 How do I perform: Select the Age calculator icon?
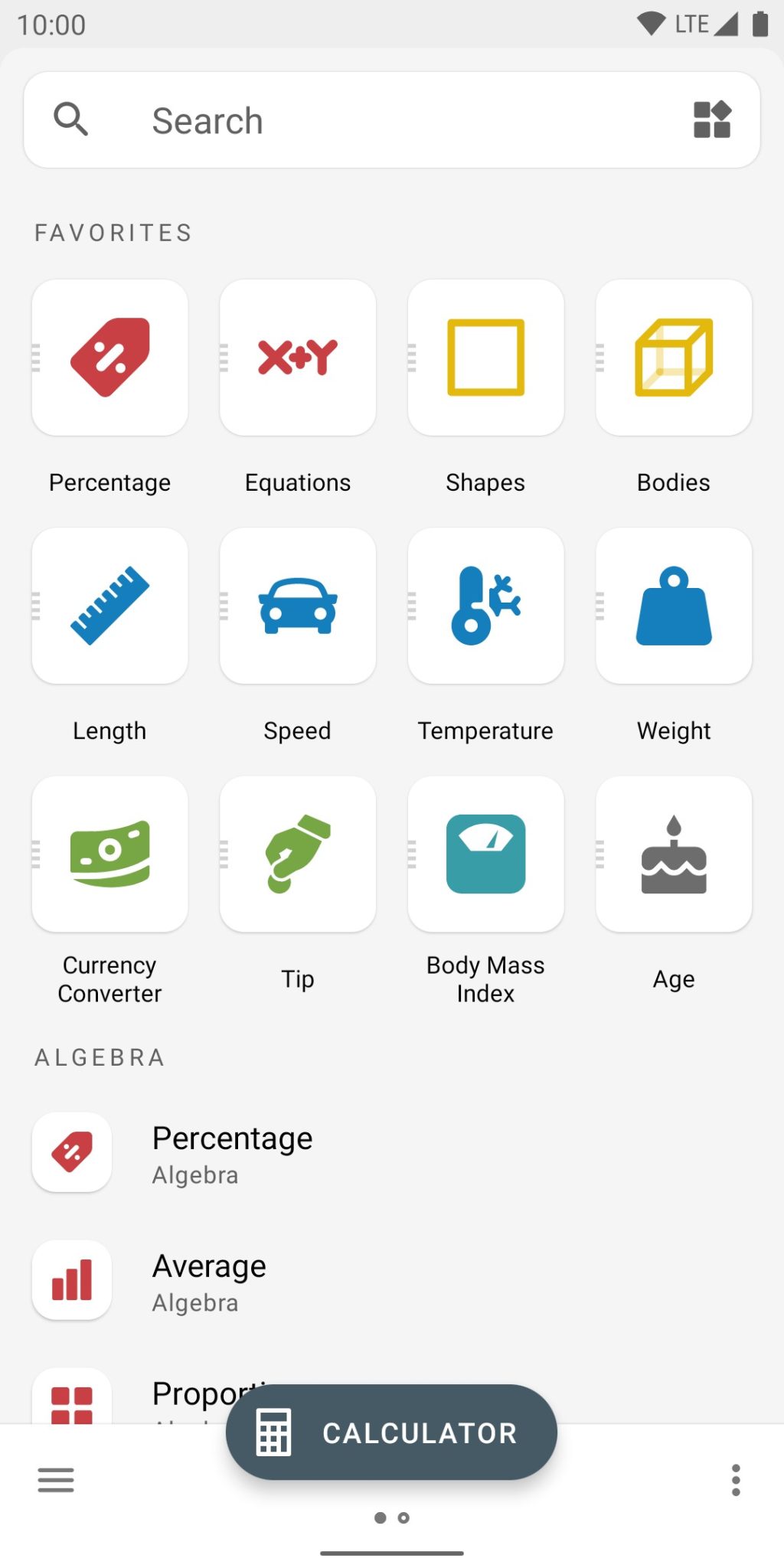[x=673, y=853]
